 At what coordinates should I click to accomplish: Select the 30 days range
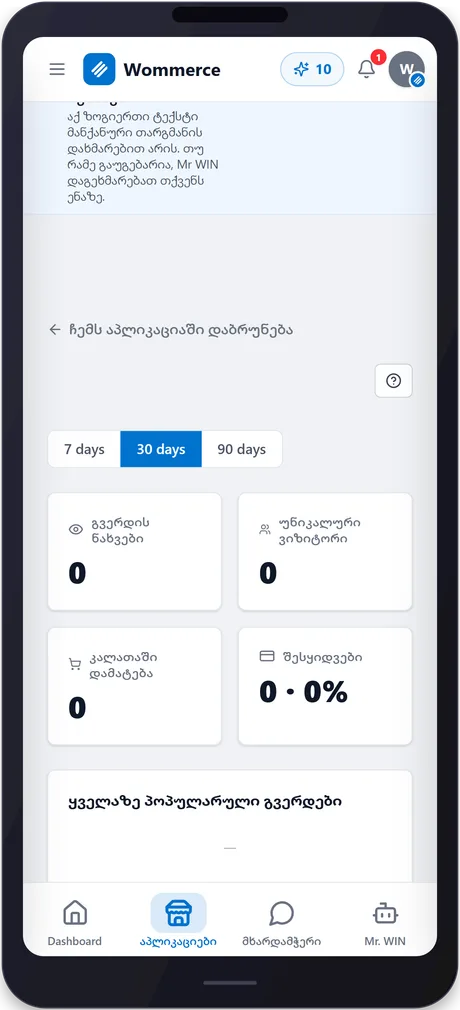point(161,449)
